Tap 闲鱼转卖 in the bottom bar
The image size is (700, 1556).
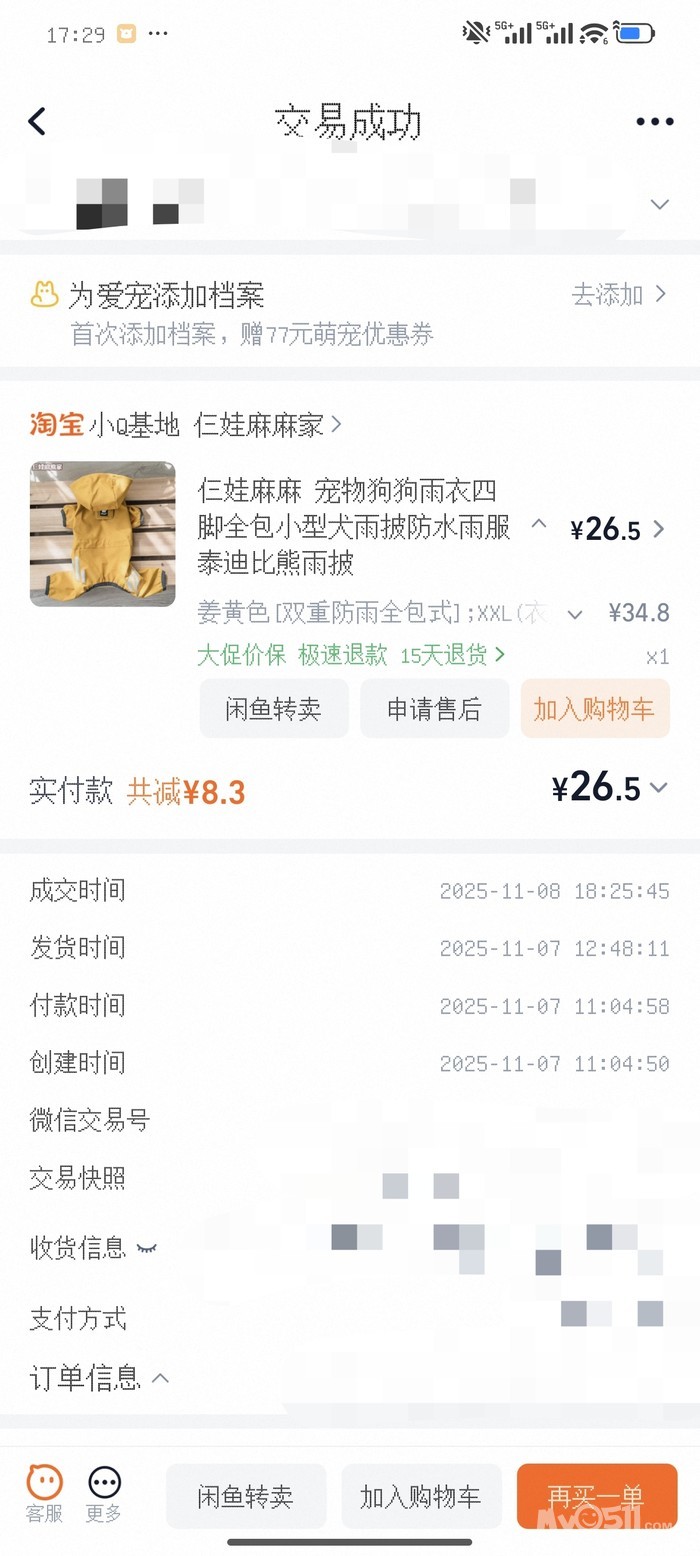246,1496
